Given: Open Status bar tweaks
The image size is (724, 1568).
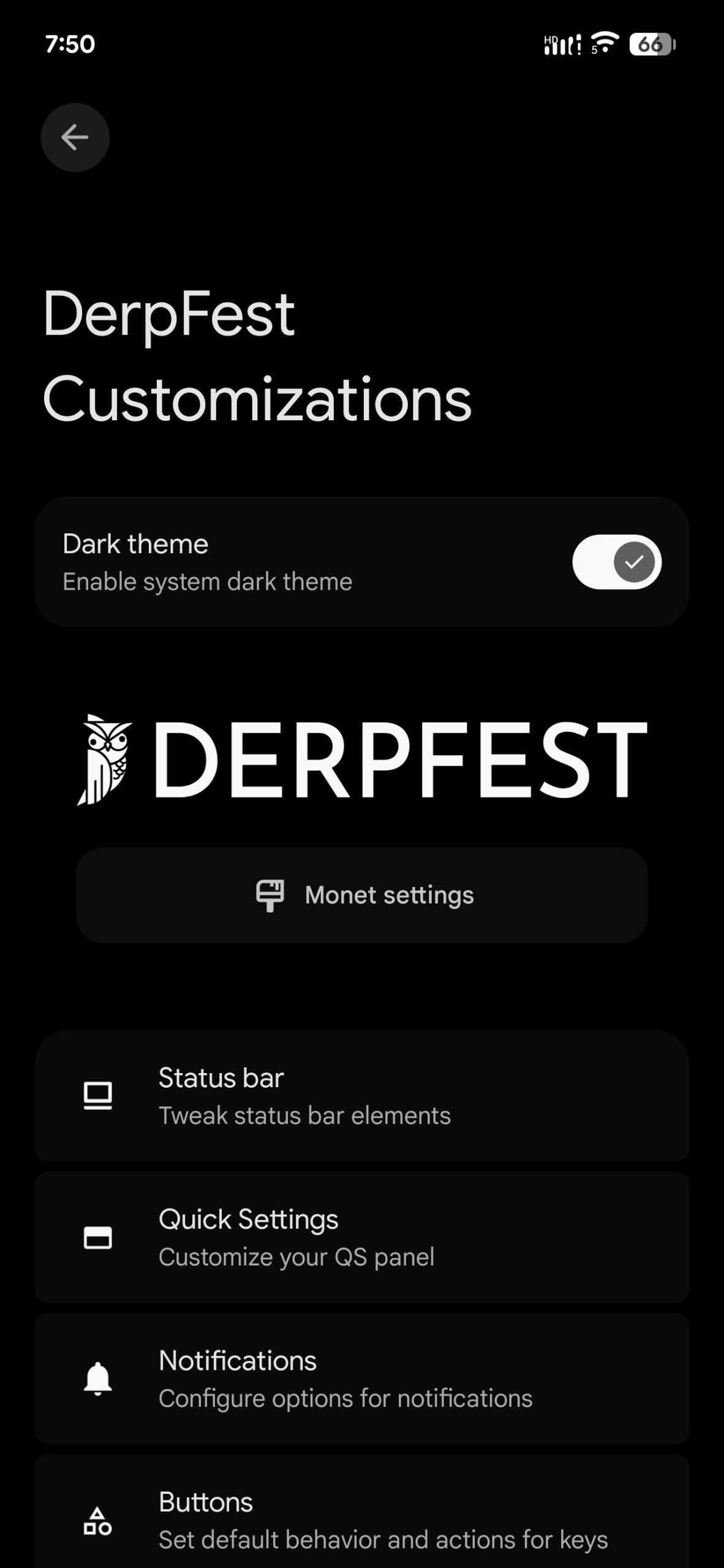Looking at the screenshot, I should (361, 1096).
